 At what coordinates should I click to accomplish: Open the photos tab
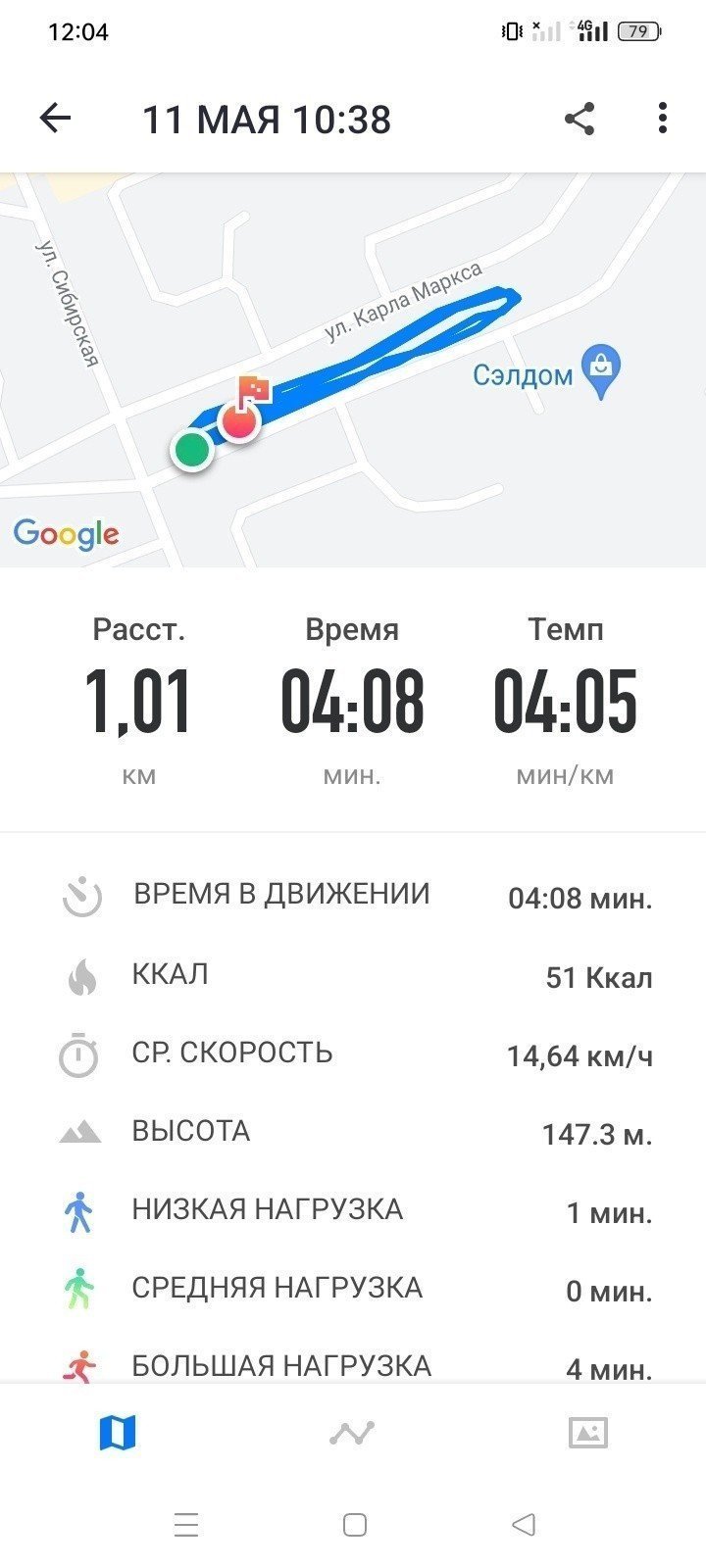coord(588,1433)
